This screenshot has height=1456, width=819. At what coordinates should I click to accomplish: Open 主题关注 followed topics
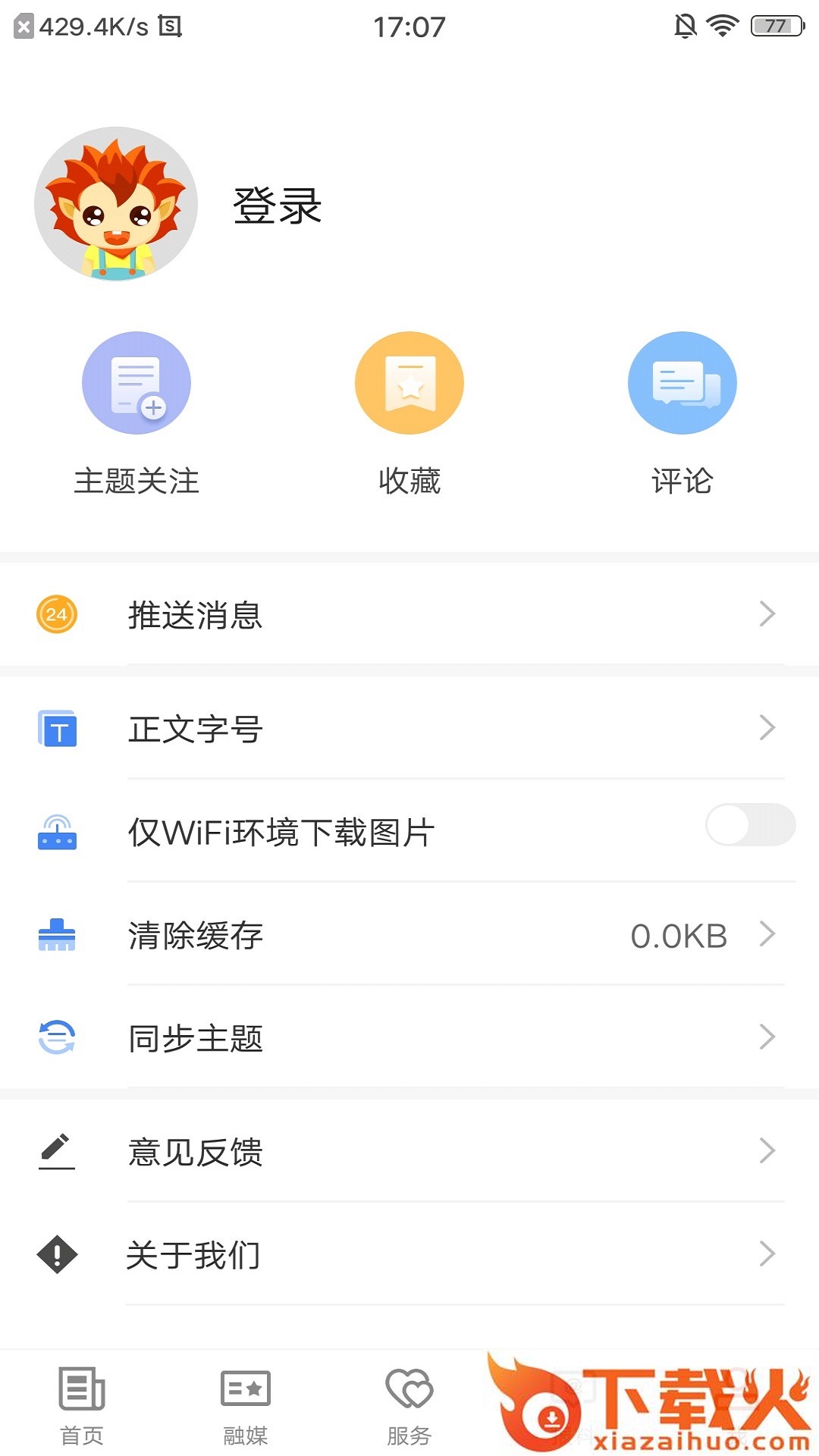tap(136, 413)
